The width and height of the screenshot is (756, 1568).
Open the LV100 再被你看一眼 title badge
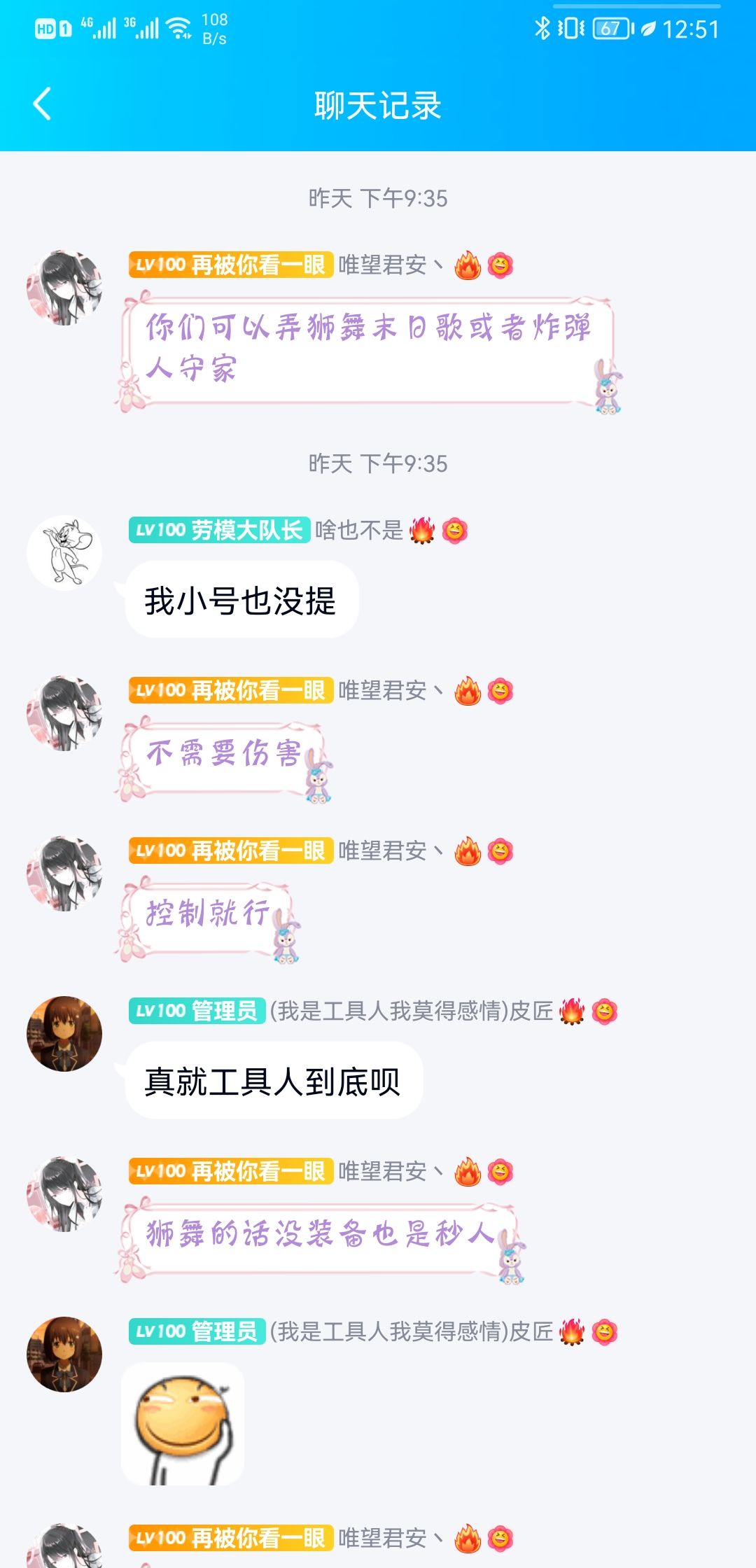[x=230, y=266]
